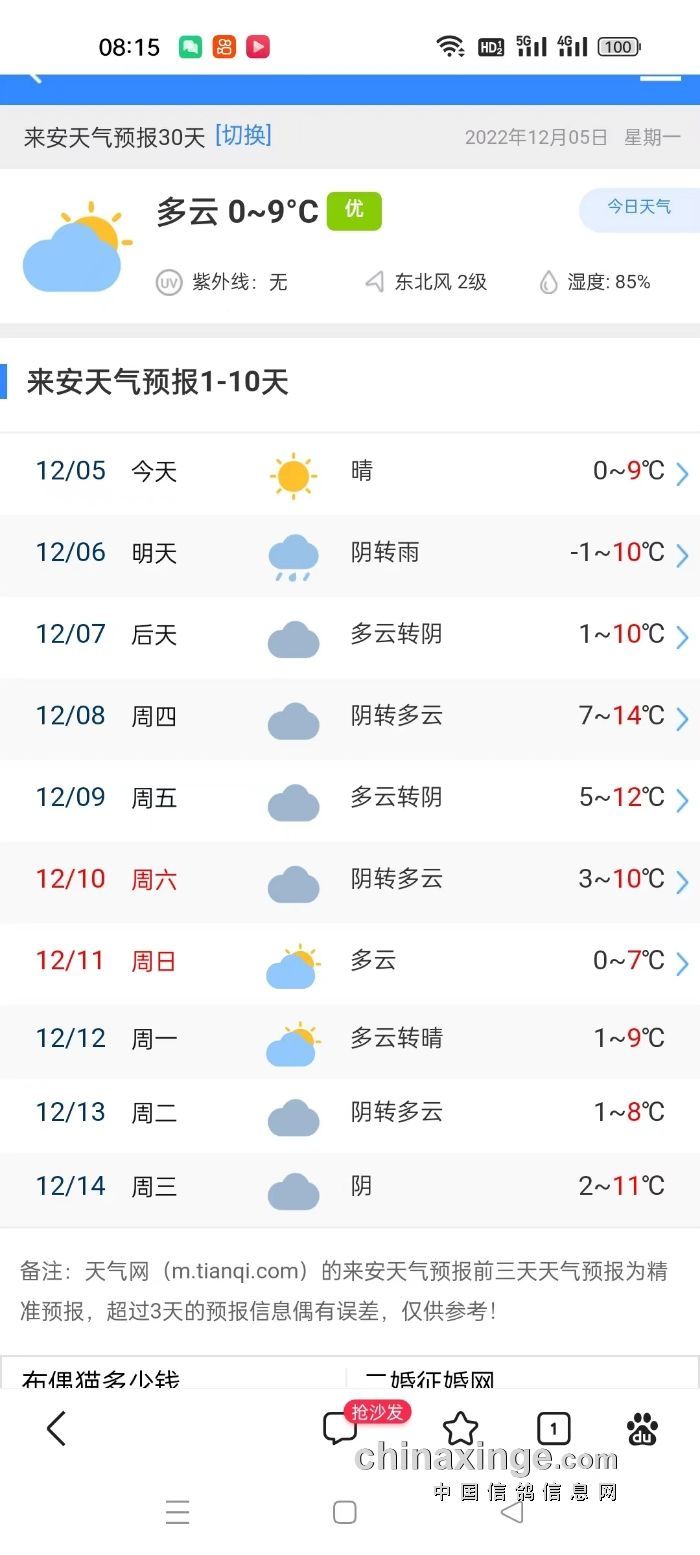
Task: Open the 12/11 周日 forecast row
Action: coord(350,963)
